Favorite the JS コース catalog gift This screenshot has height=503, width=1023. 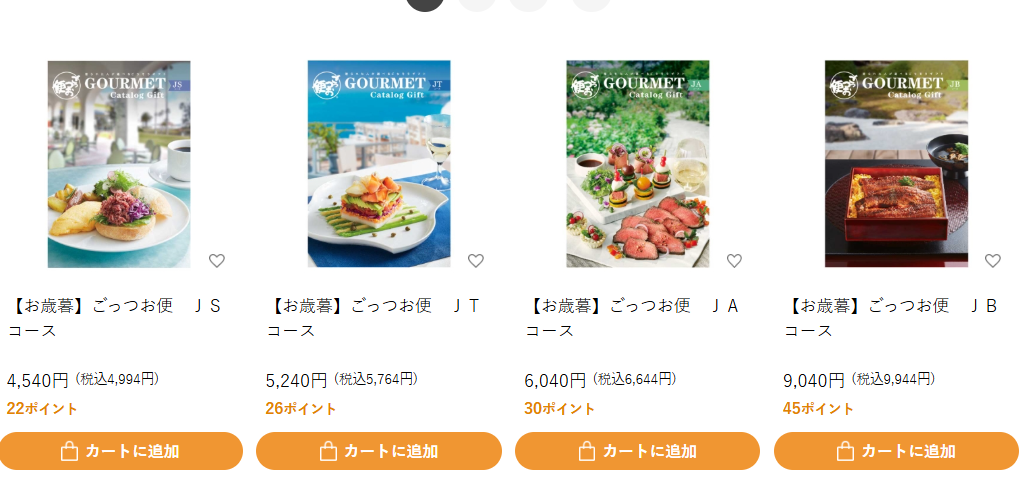pyautogui.click(x=217, y=261)
